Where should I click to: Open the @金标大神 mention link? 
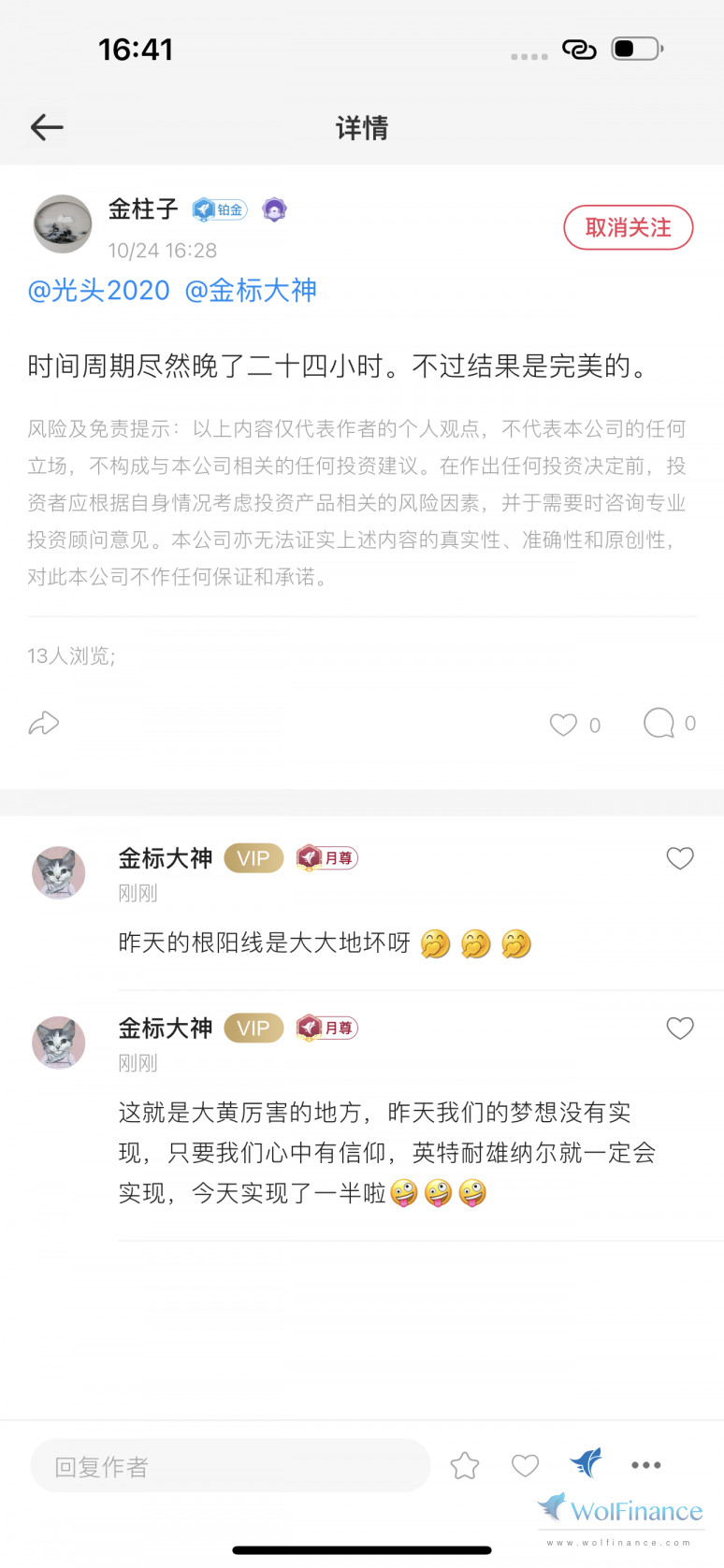(x=251, y=291)
